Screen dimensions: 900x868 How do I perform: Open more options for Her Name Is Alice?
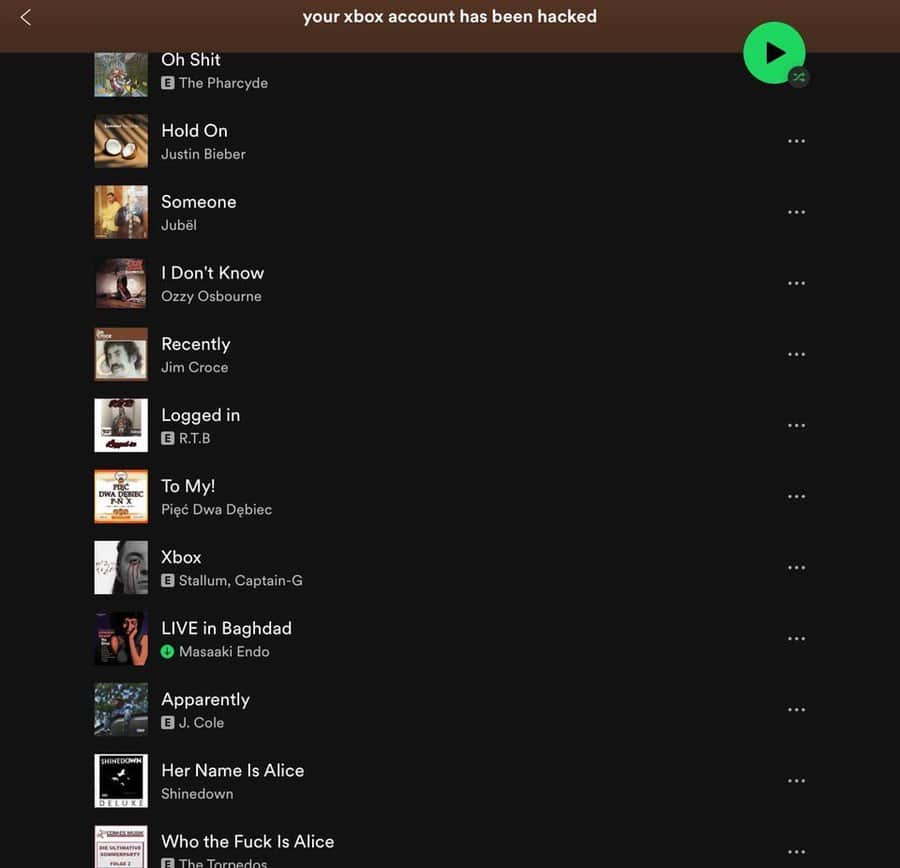[x=796, y=780]
